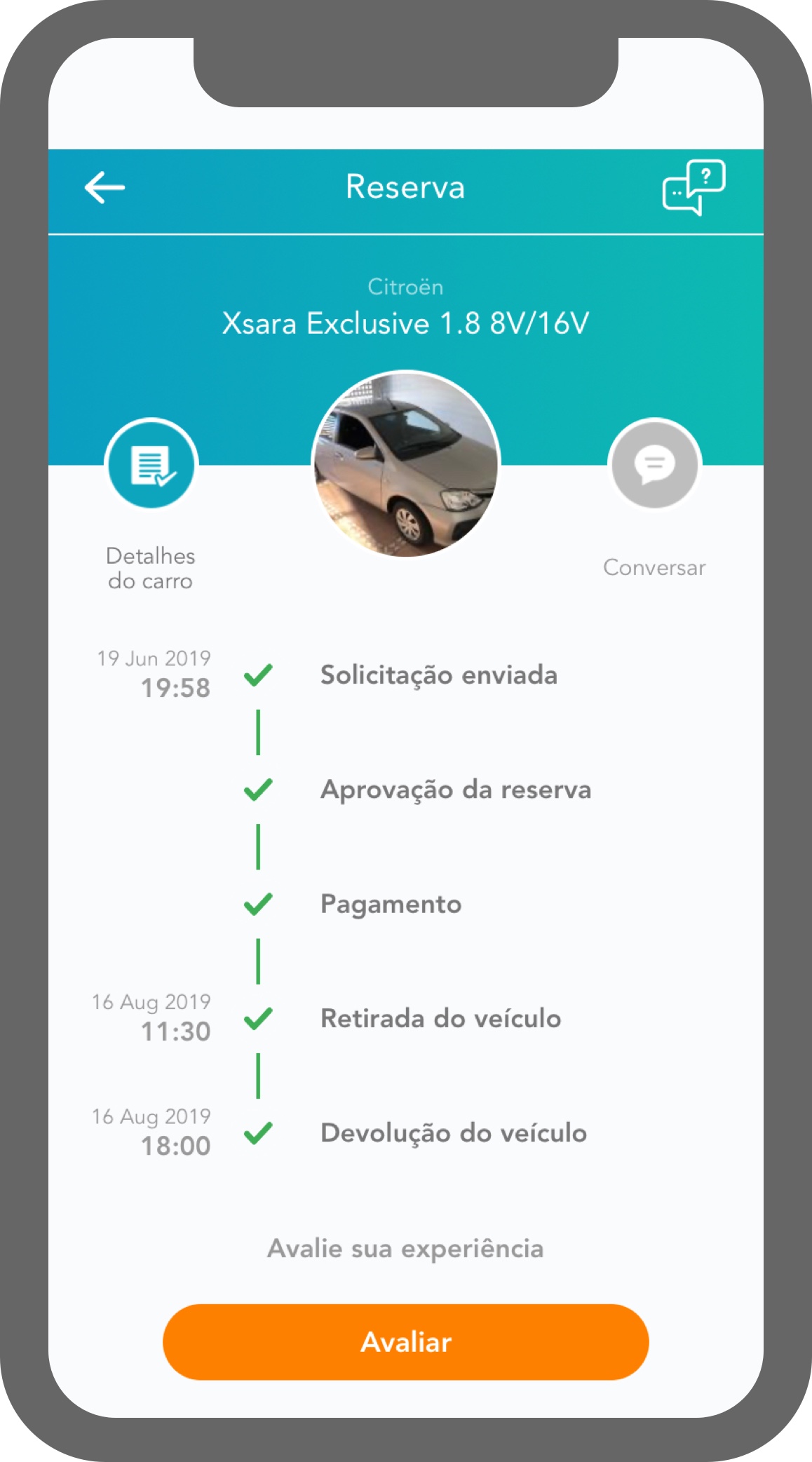Go back using the arrow icon
Viewport: 812px width, 1462px height.
104,187
